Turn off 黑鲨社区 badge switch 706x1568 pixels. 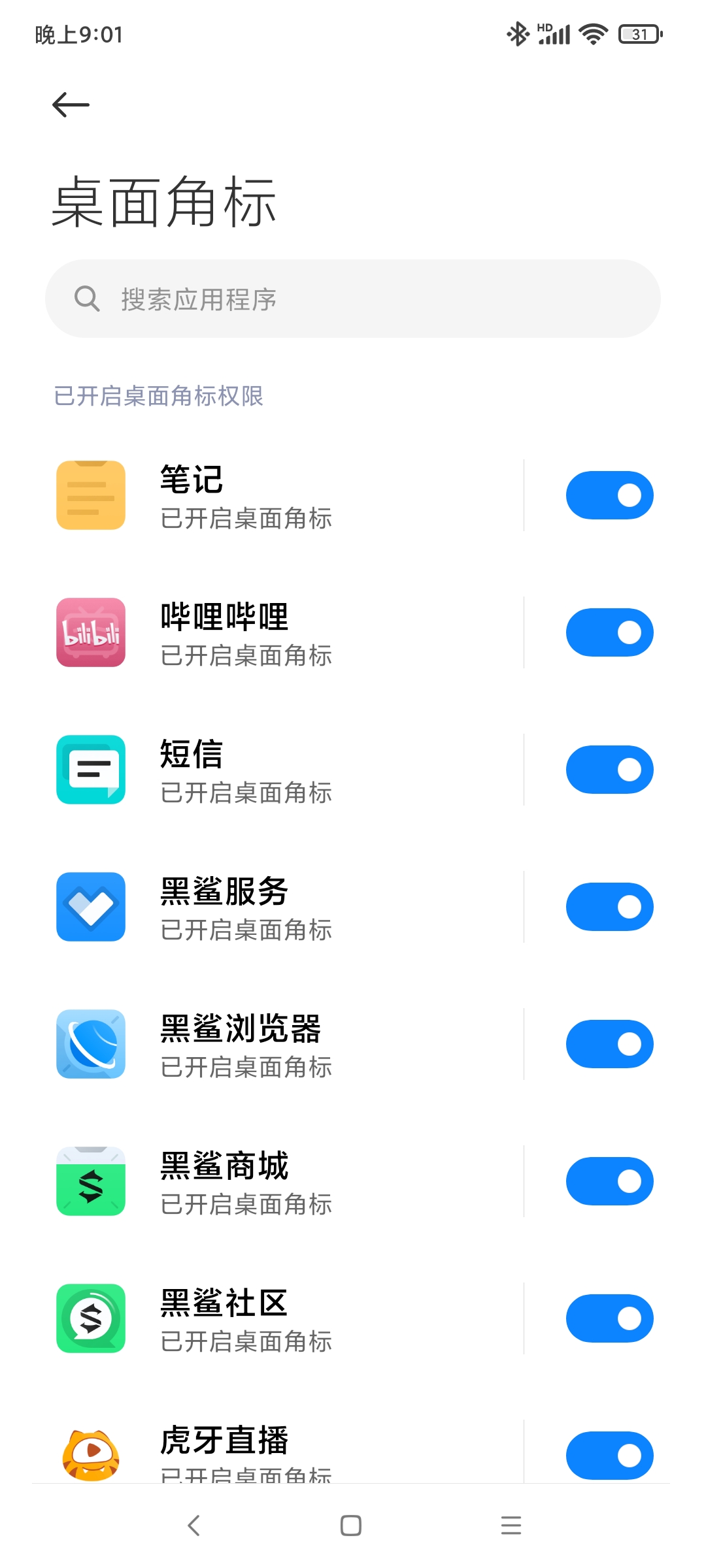pyautogui.click(x=609, y=1318)
